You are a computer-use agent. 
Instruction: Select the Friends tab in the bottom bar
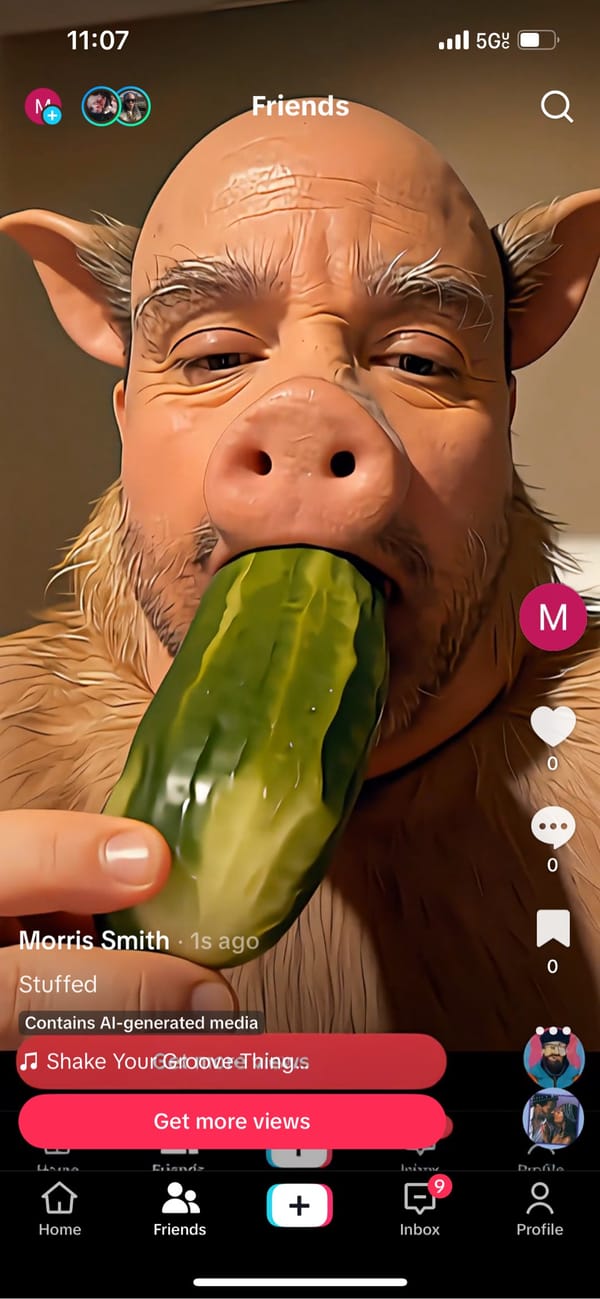[x=180, y=1207]
